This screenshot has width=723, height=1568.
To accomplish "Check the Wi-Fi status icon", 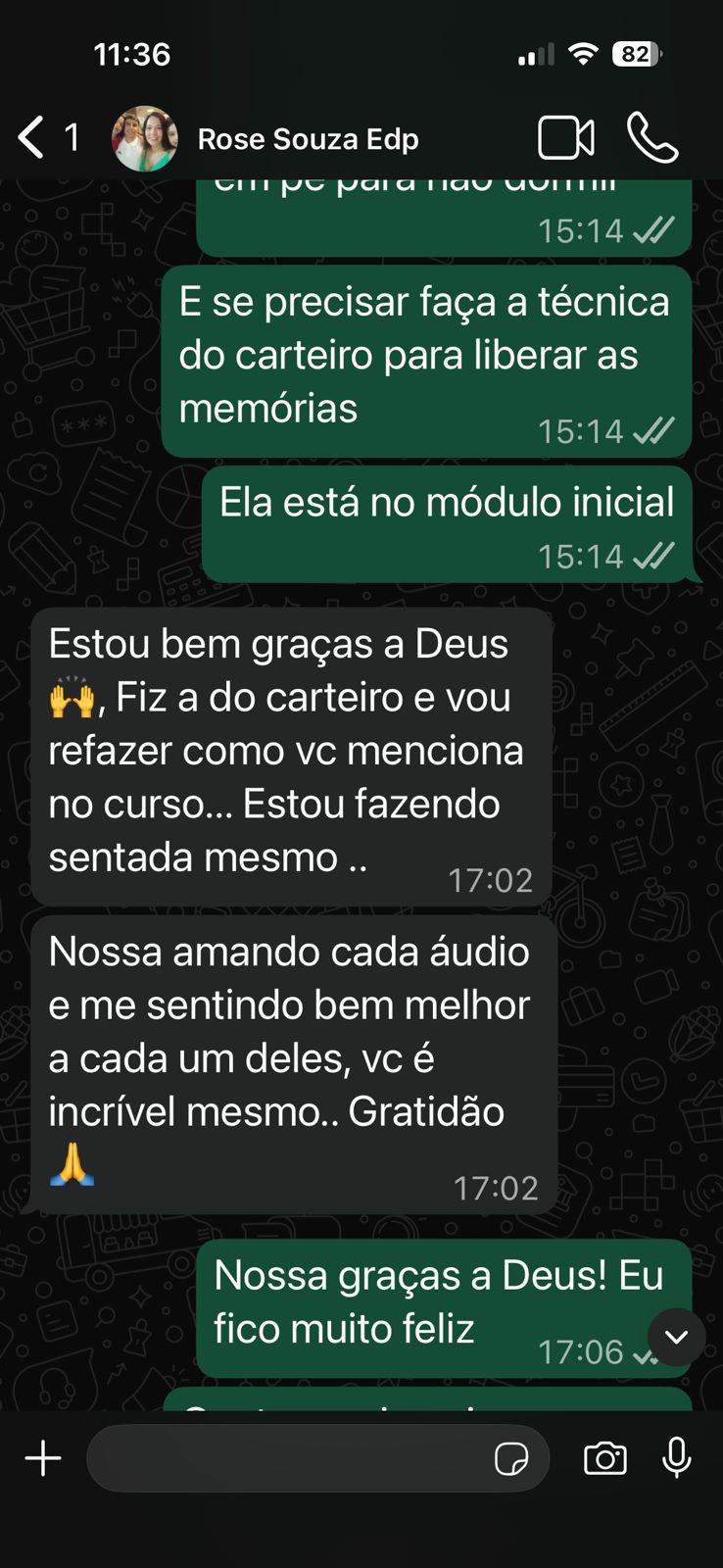I will coord(585,55).
